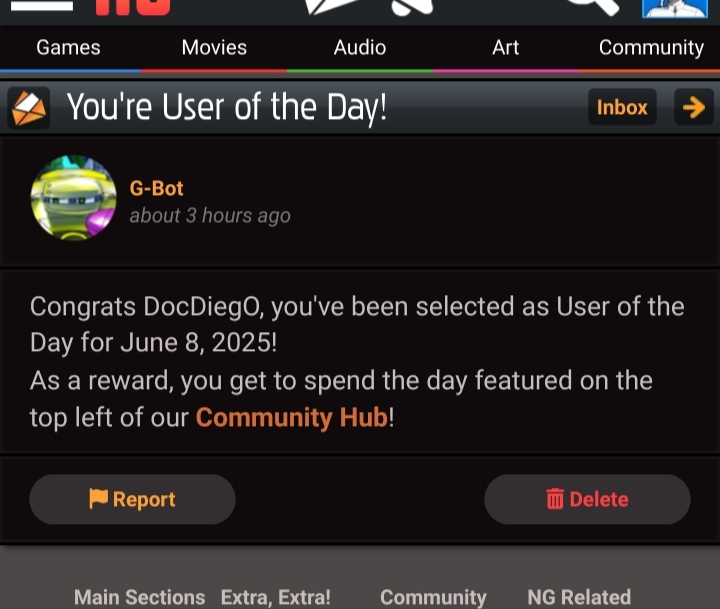Open G-Bot's profile name link
720x609 pixels.
[x=157, y=188]
